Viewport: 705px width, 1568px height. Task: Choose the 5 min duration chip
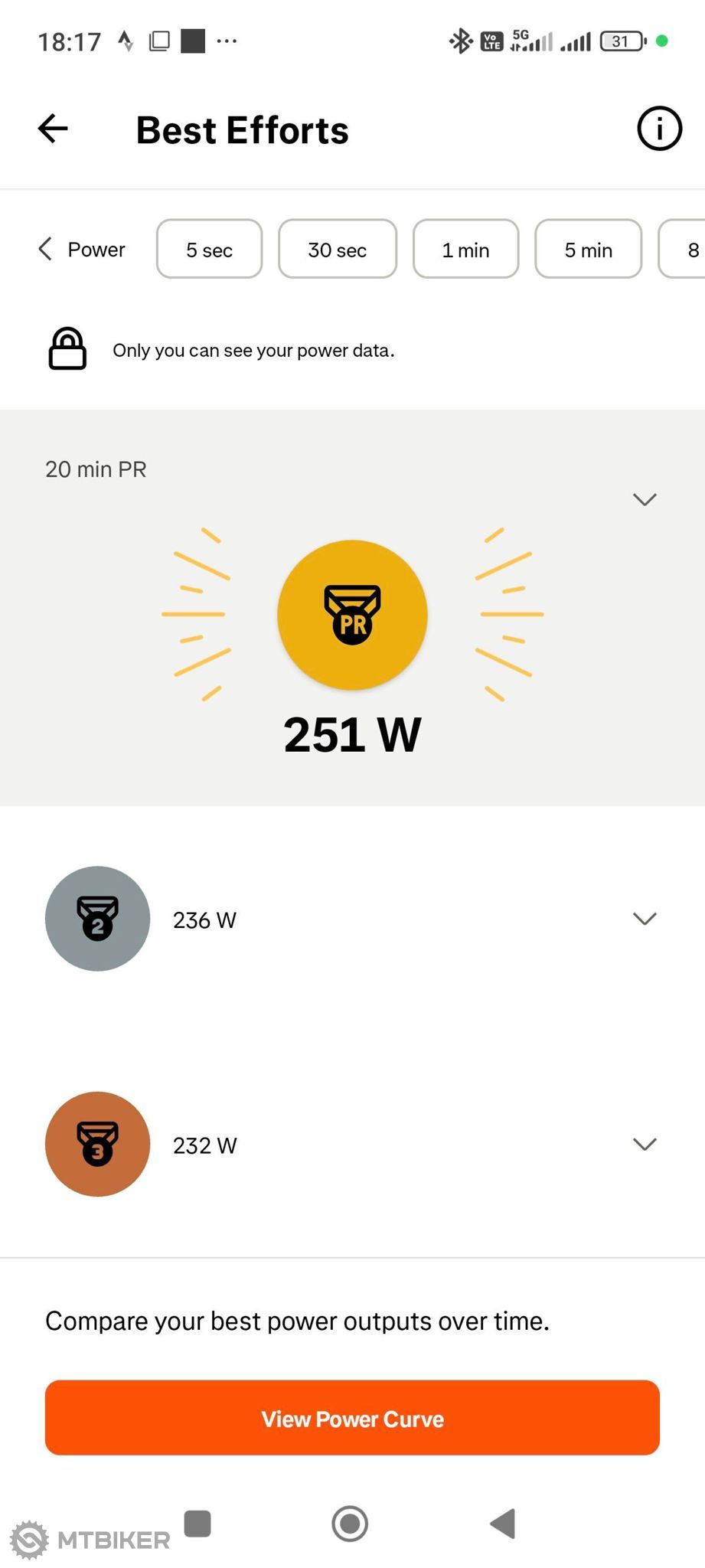(588, 249)
